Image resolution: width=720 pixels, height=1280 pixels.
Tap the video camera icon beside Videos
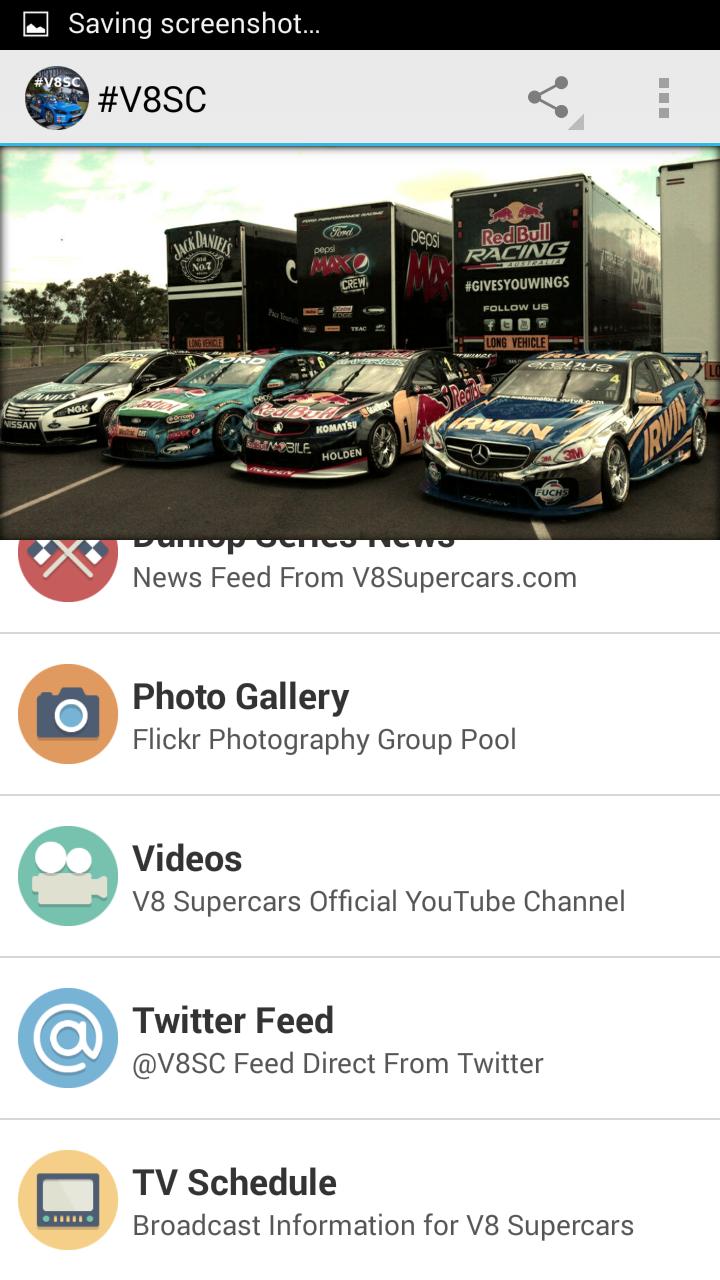67,875
